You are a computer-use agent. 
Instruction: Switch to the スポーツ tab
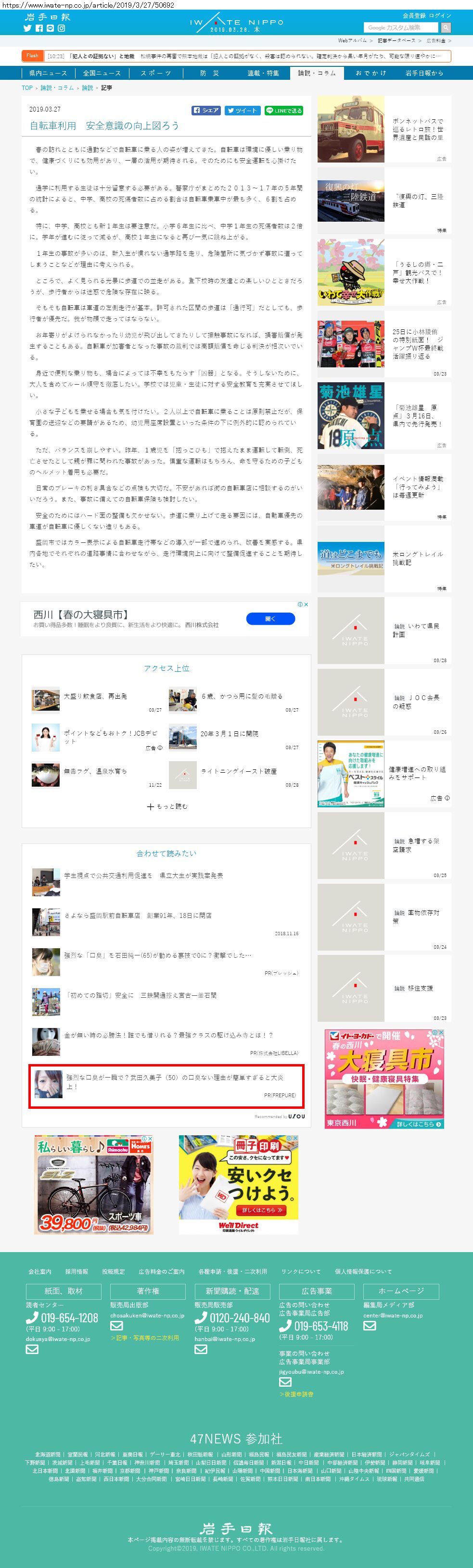click(x=155, y=73)
